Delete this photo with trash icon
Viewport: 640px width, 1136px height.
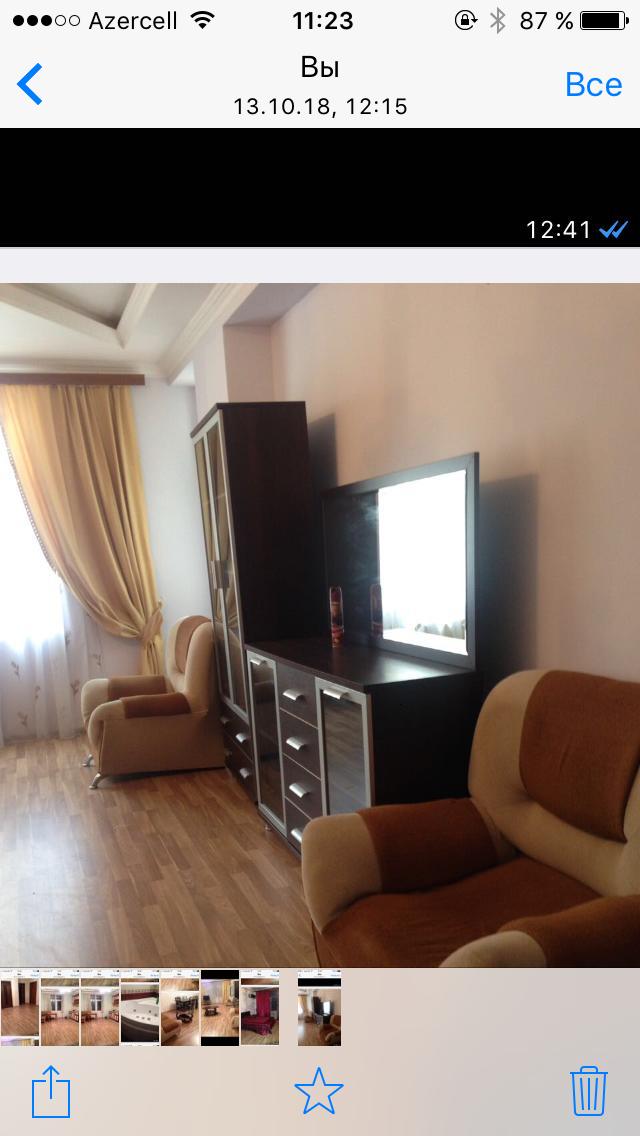(589, 1090)
